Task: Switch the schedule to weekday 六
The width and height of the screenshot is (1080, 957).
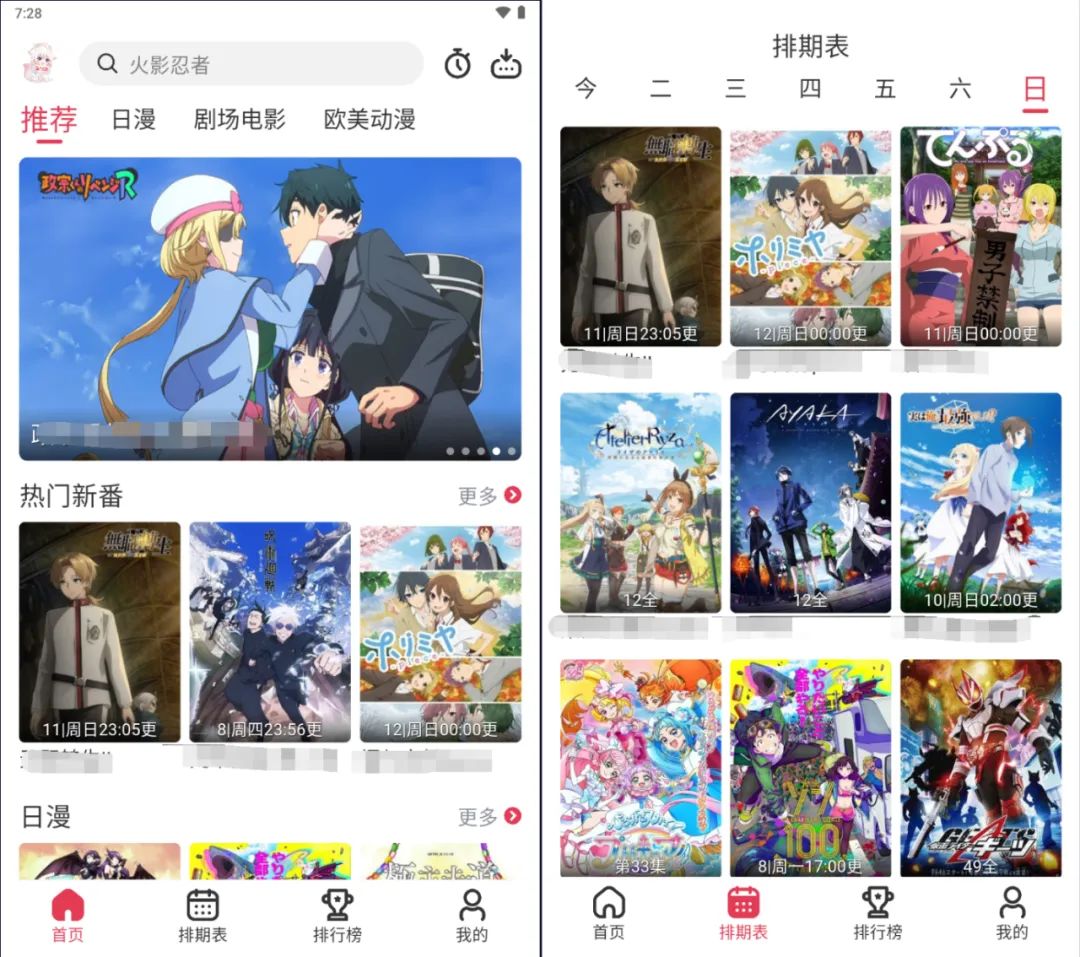Action: (x=960, y=89)
